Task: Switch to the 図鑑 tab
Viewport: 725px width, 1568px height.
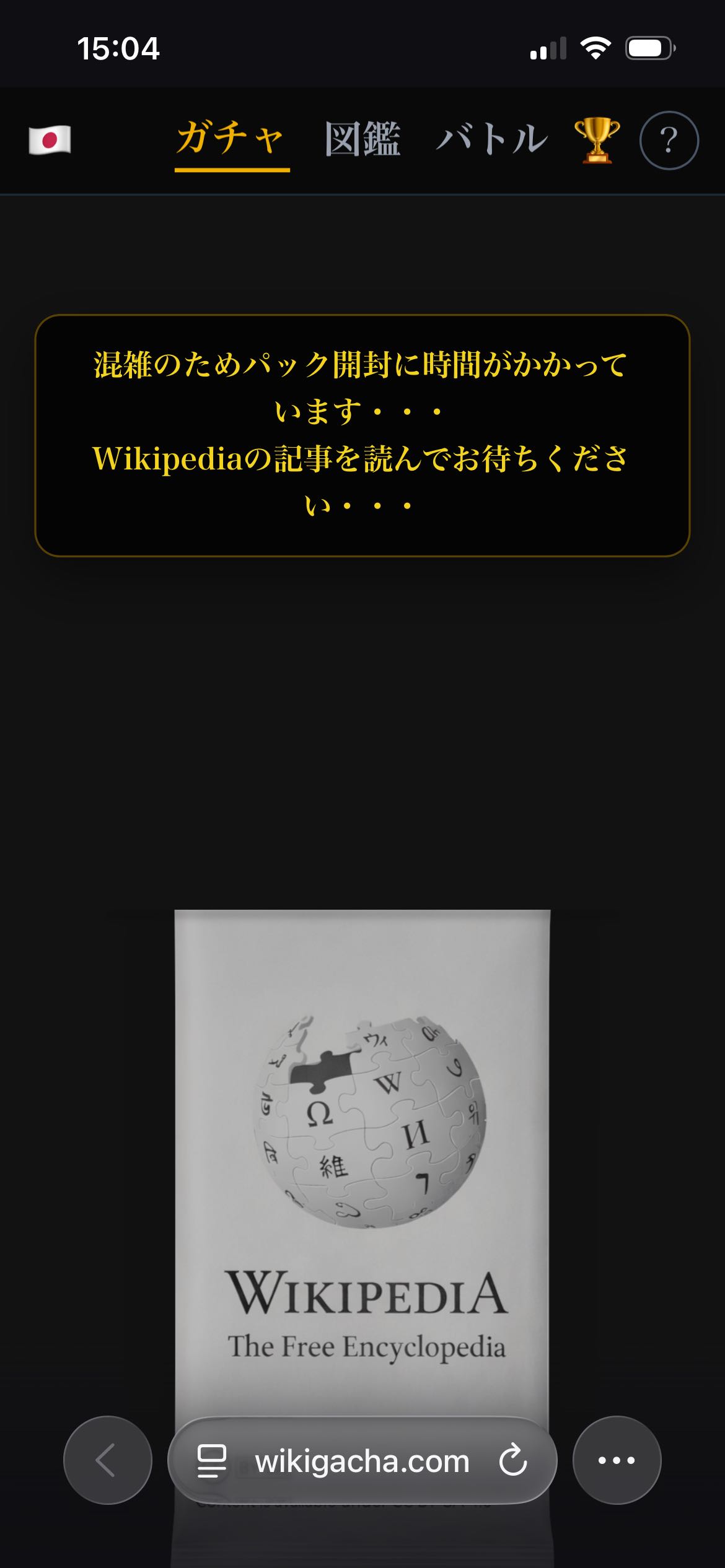Action: pyautogui.click(x=362, y=139)
